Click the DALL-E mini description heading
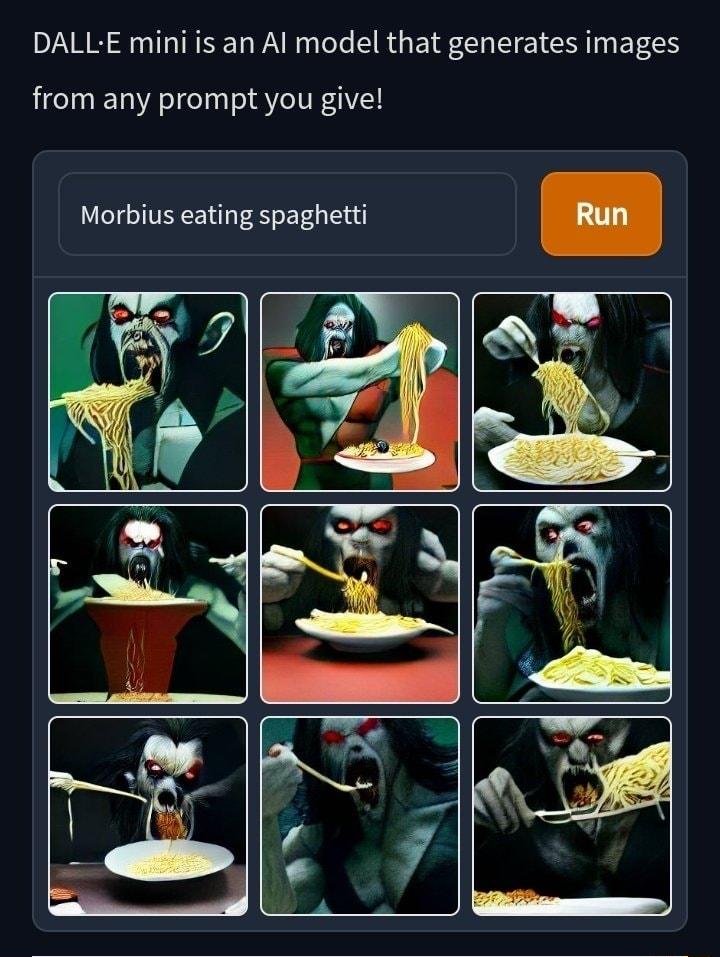The width and height of the screenshot is (720, 957). click(356, 70)
